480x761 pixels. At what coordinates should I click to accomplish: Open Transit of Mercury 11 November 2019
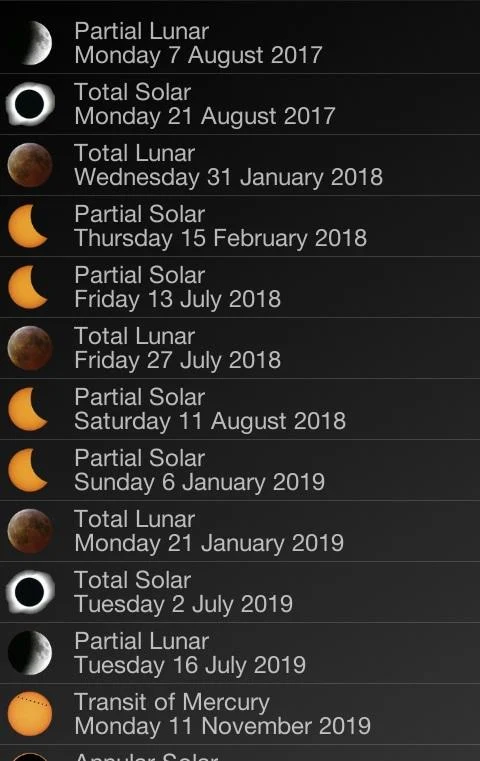pyautogui.click(x=240, y=714)
